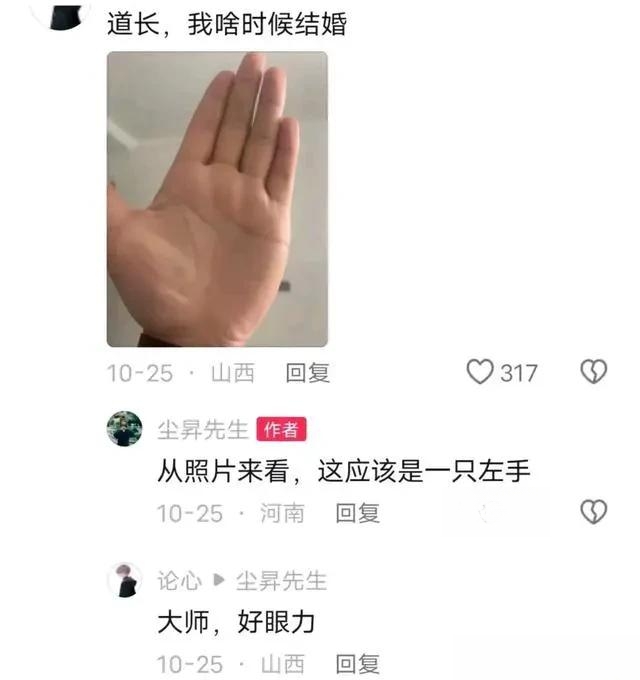The width and height of the screenshot is (640, 680).
Task: Reply to the 山西 palm photo comment
Action: coord(307,374)
